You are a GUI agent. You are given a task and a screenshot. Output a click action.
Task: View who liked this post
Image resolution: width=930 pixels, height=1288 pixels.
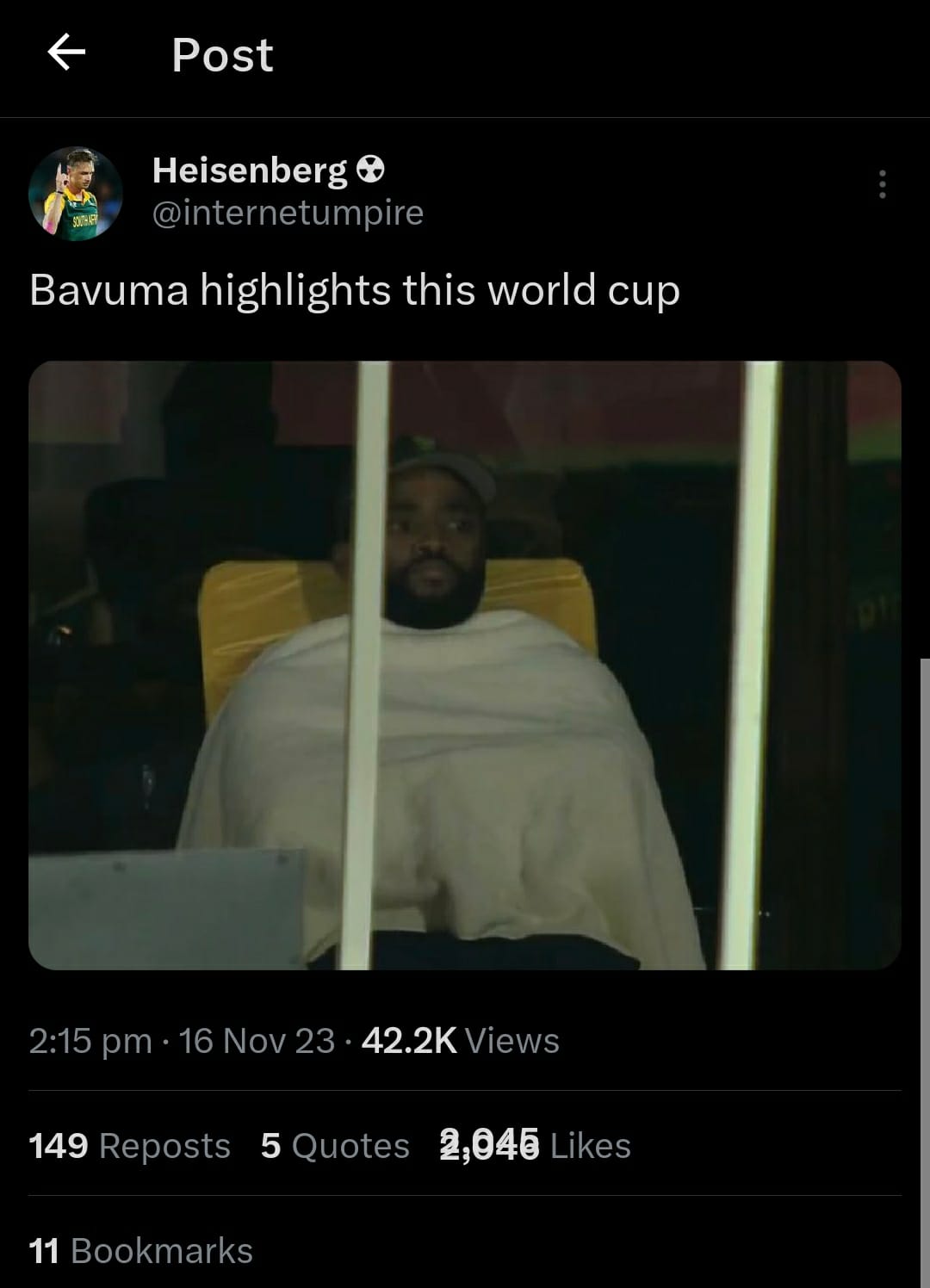pyautogui.click(x=535, y=1146)
